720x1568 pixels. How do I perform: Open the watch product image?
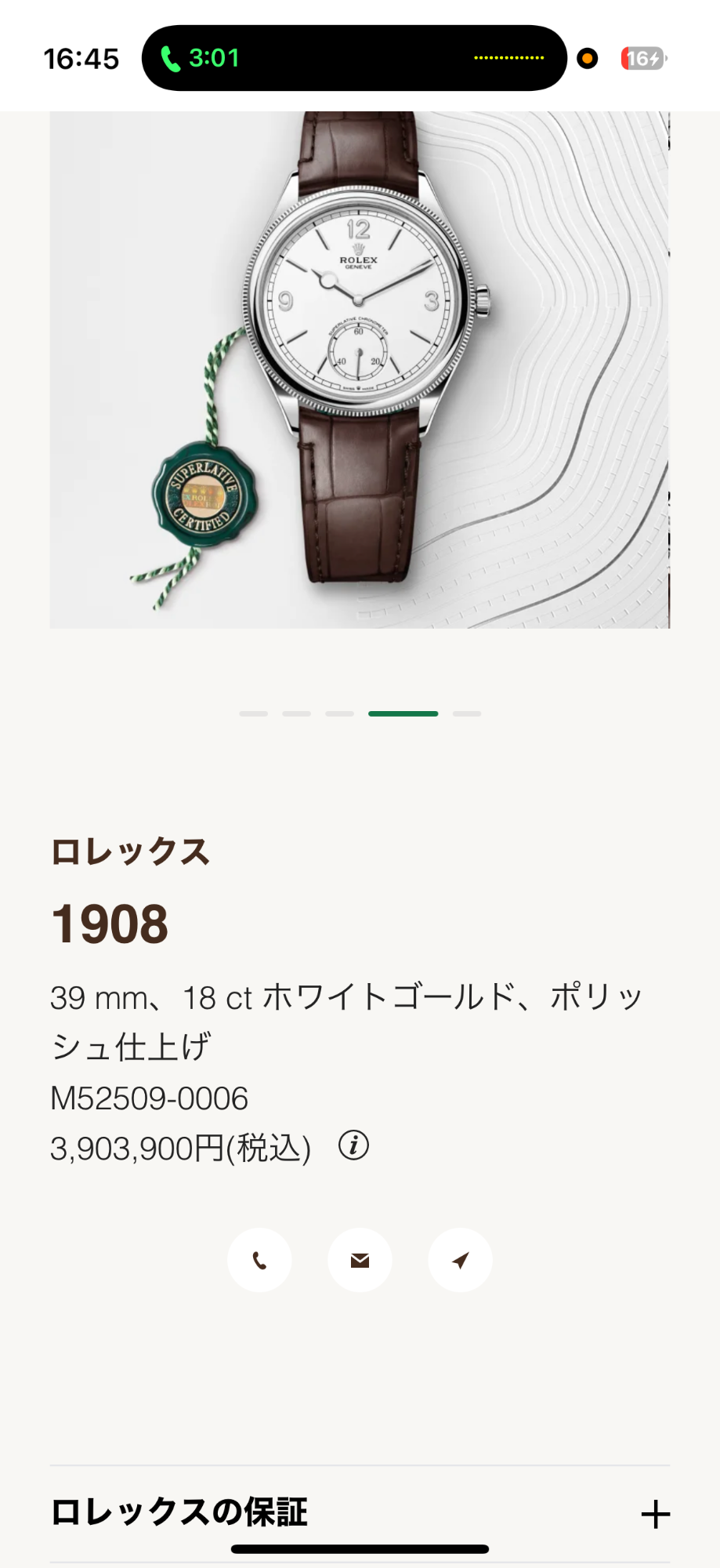[360, 368]
